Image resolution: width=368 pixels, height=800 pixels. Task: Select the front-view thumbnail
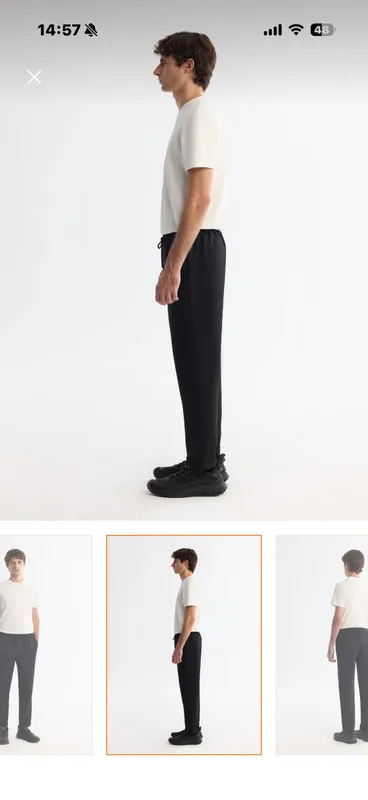(x=46, y=644)
